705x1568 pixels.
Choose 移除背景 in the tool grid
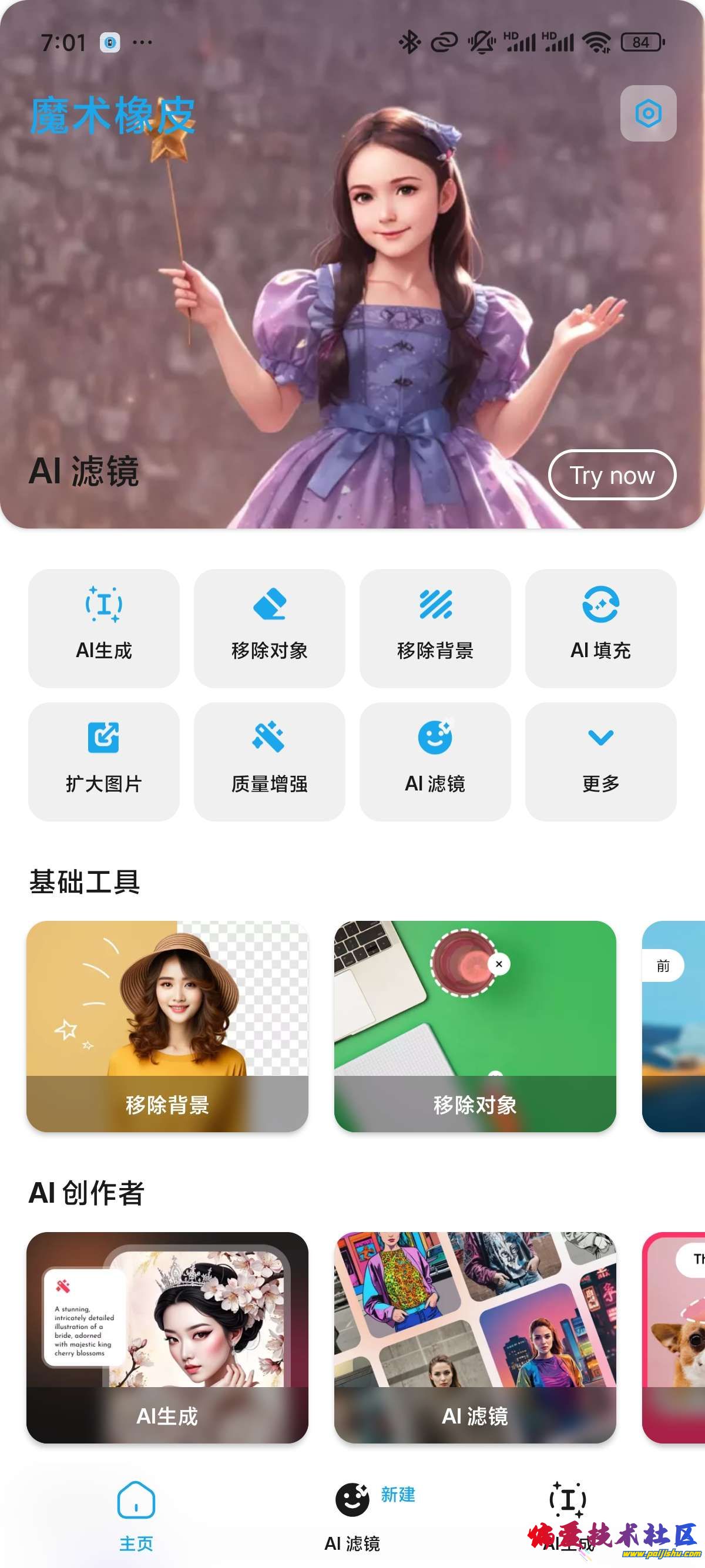(435, 628)
